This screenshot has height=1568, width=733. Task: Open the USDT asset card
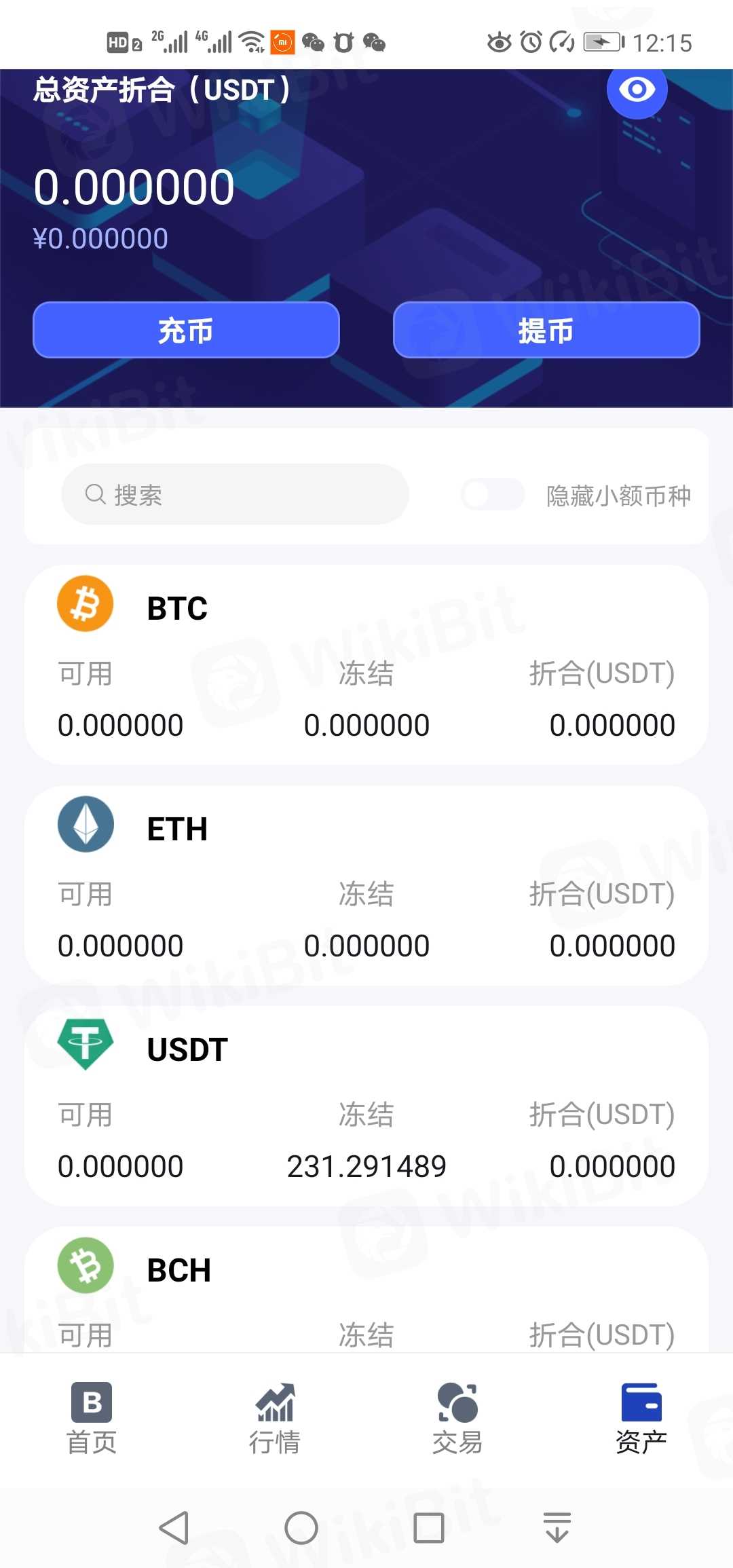point(366,1106)
